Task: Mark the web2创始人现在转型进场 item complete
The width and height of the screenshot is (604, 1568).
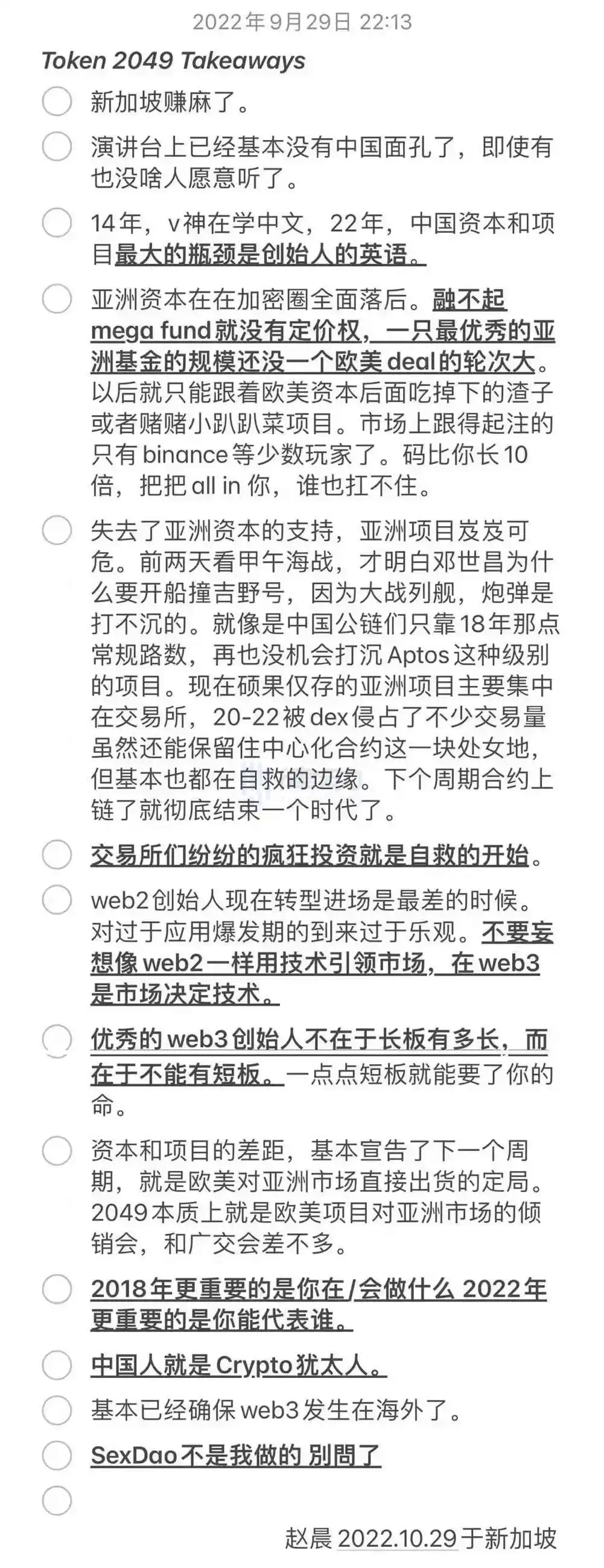Action: point(57,900)
